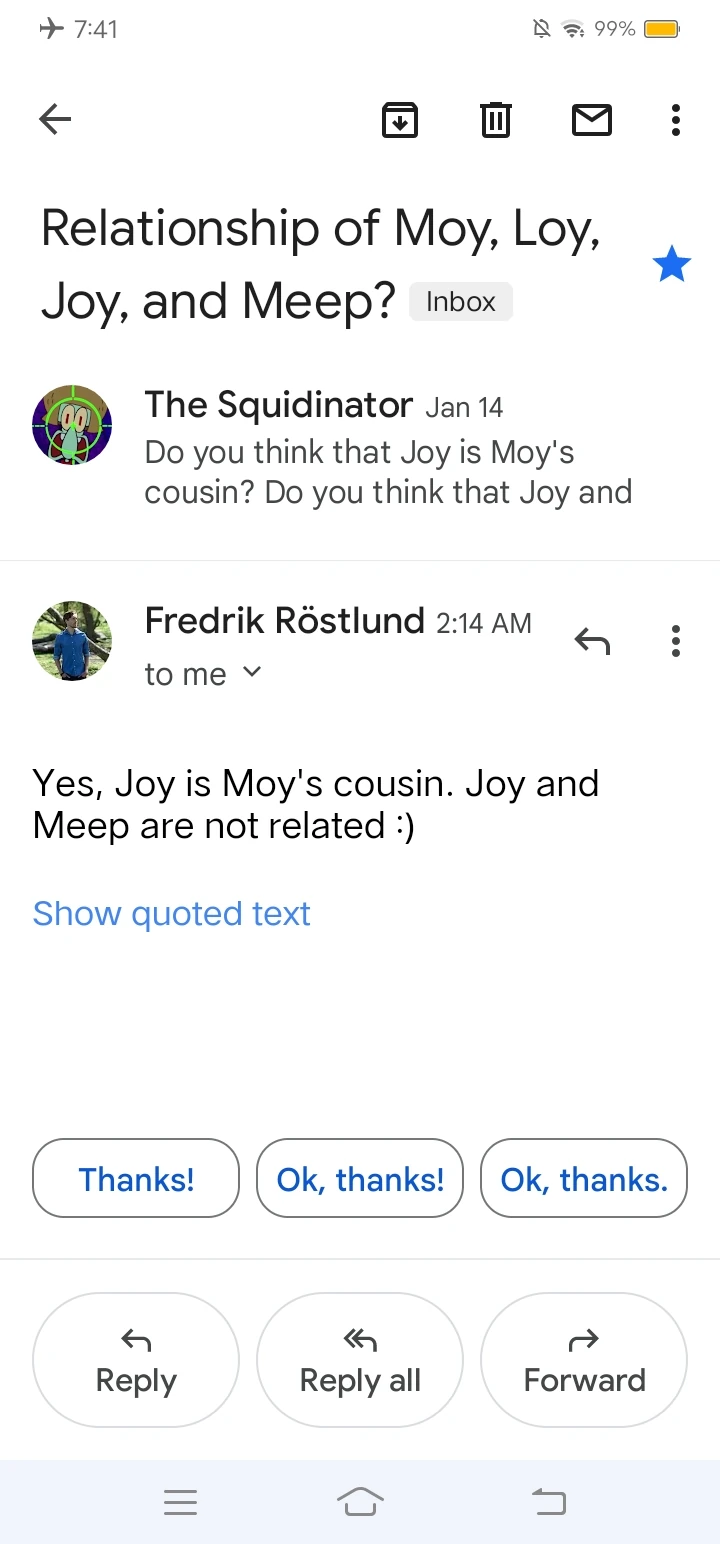Viewport: 720px width, 1544px height.
Task: Forward this email
Action: (584, 1360)
